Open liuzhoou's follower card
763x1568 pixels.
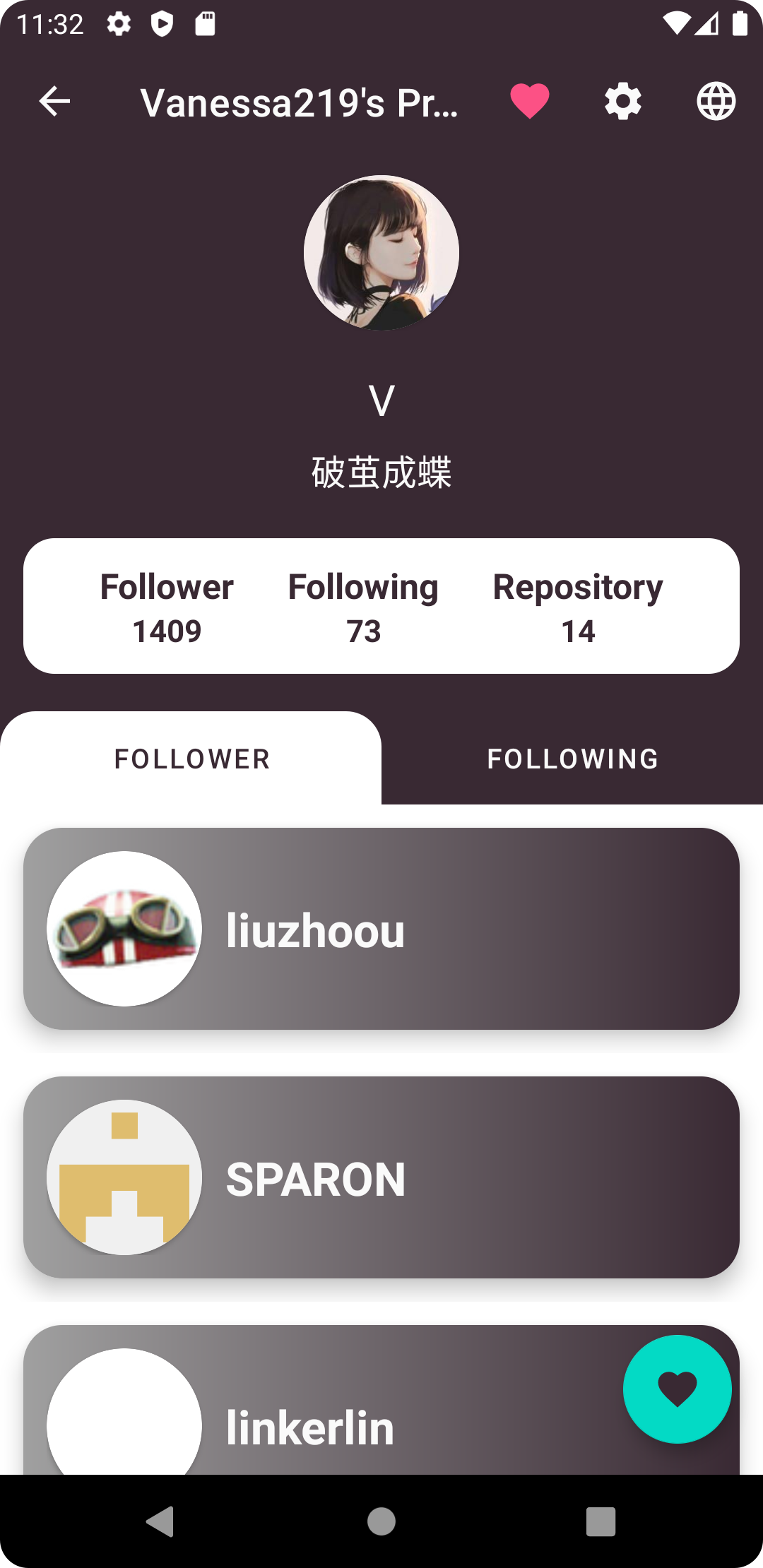pyautogui.click(x=381, y=929)
